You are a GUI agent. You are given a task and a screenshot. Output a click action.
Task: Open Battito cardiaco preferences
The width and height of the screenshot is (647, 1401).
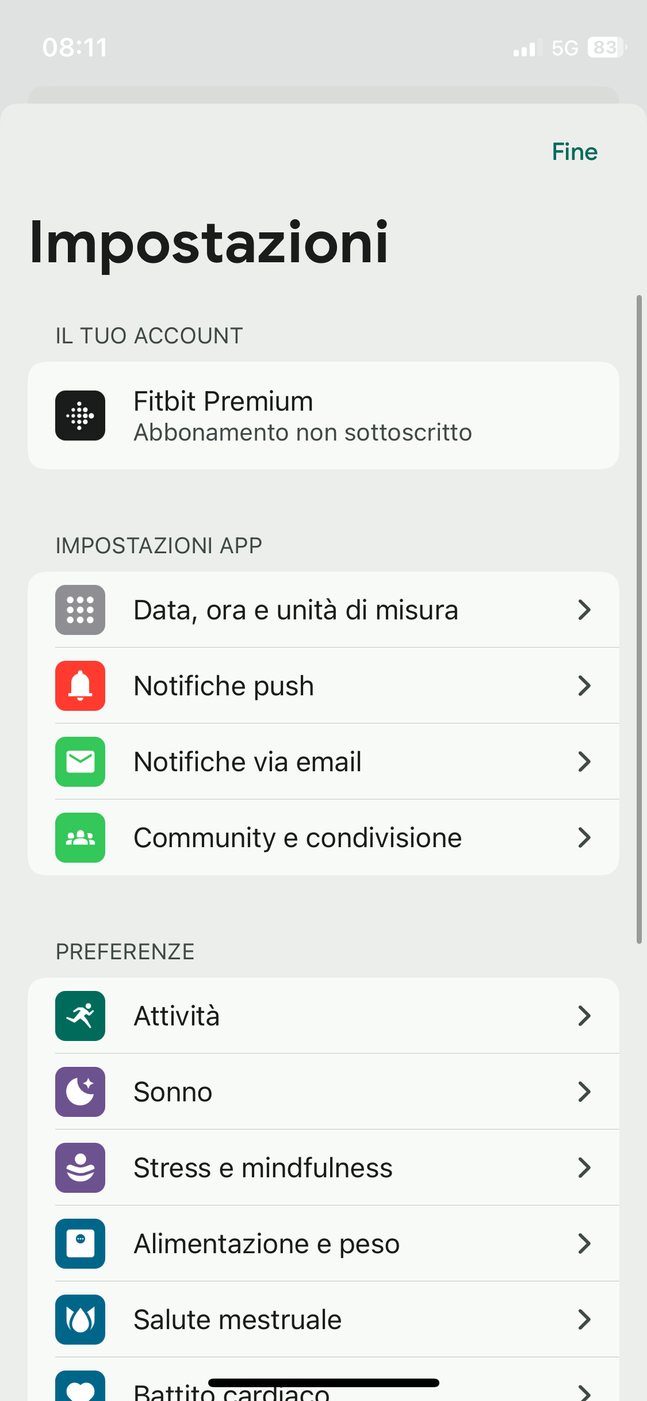click(322, 1388)
